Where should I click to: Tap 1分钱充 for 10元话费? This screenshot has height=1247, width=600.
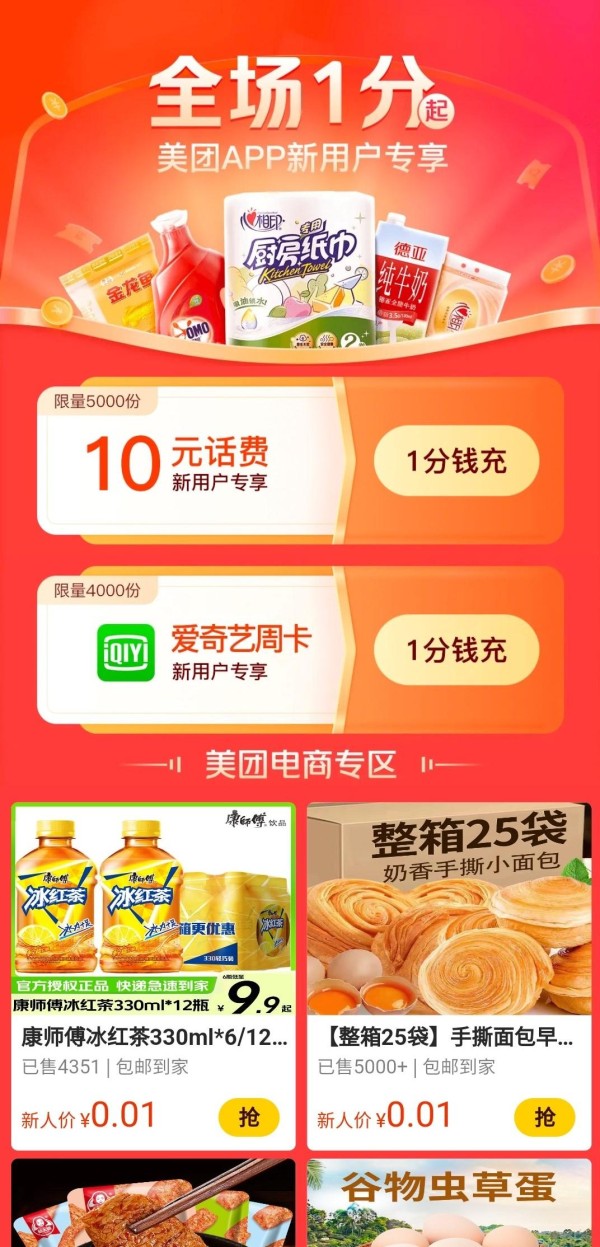pyautogui.click(x=457, y=461)
